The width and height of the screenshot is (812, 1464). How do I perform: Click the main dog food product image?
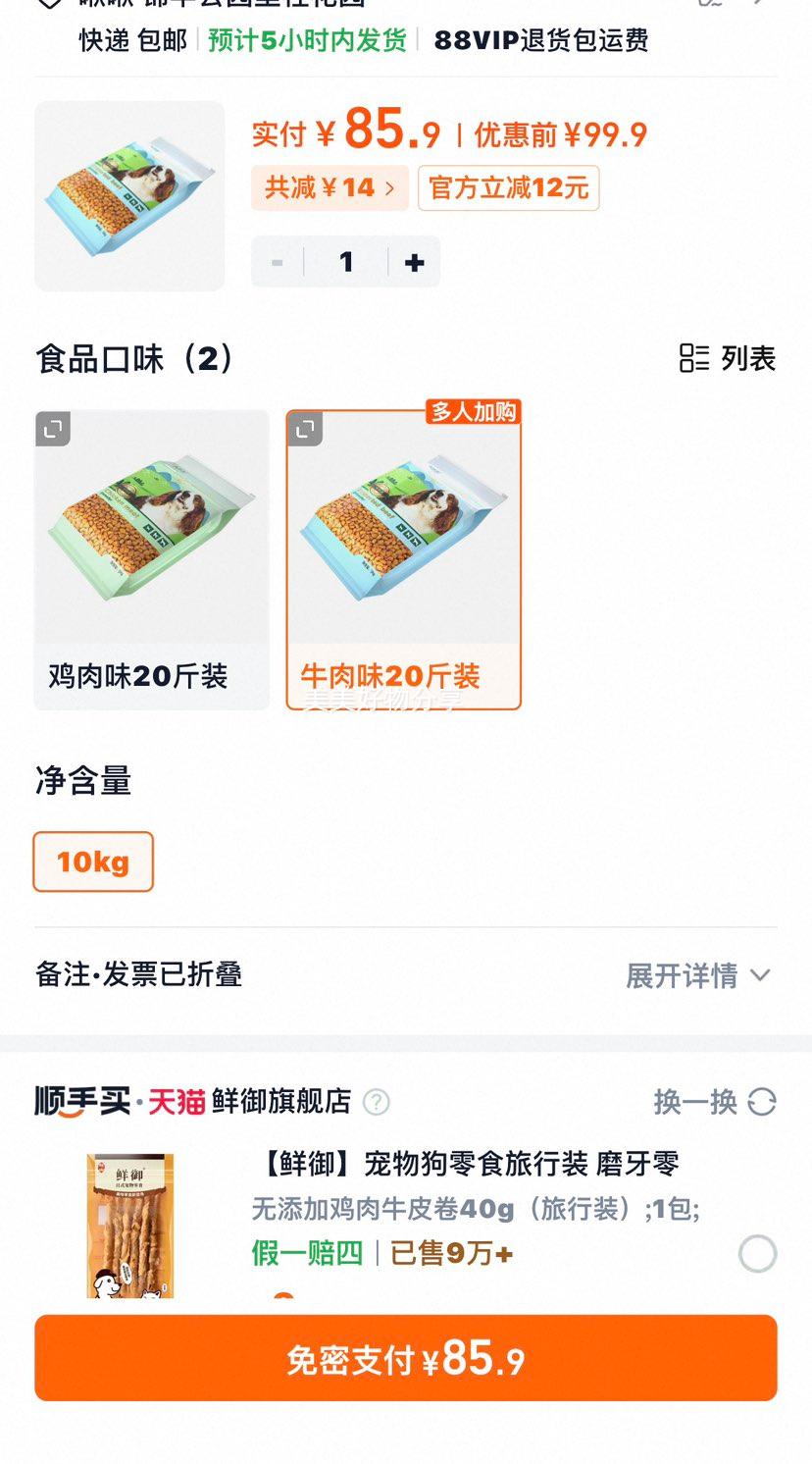pyautogui.click(x=130, y=194)
